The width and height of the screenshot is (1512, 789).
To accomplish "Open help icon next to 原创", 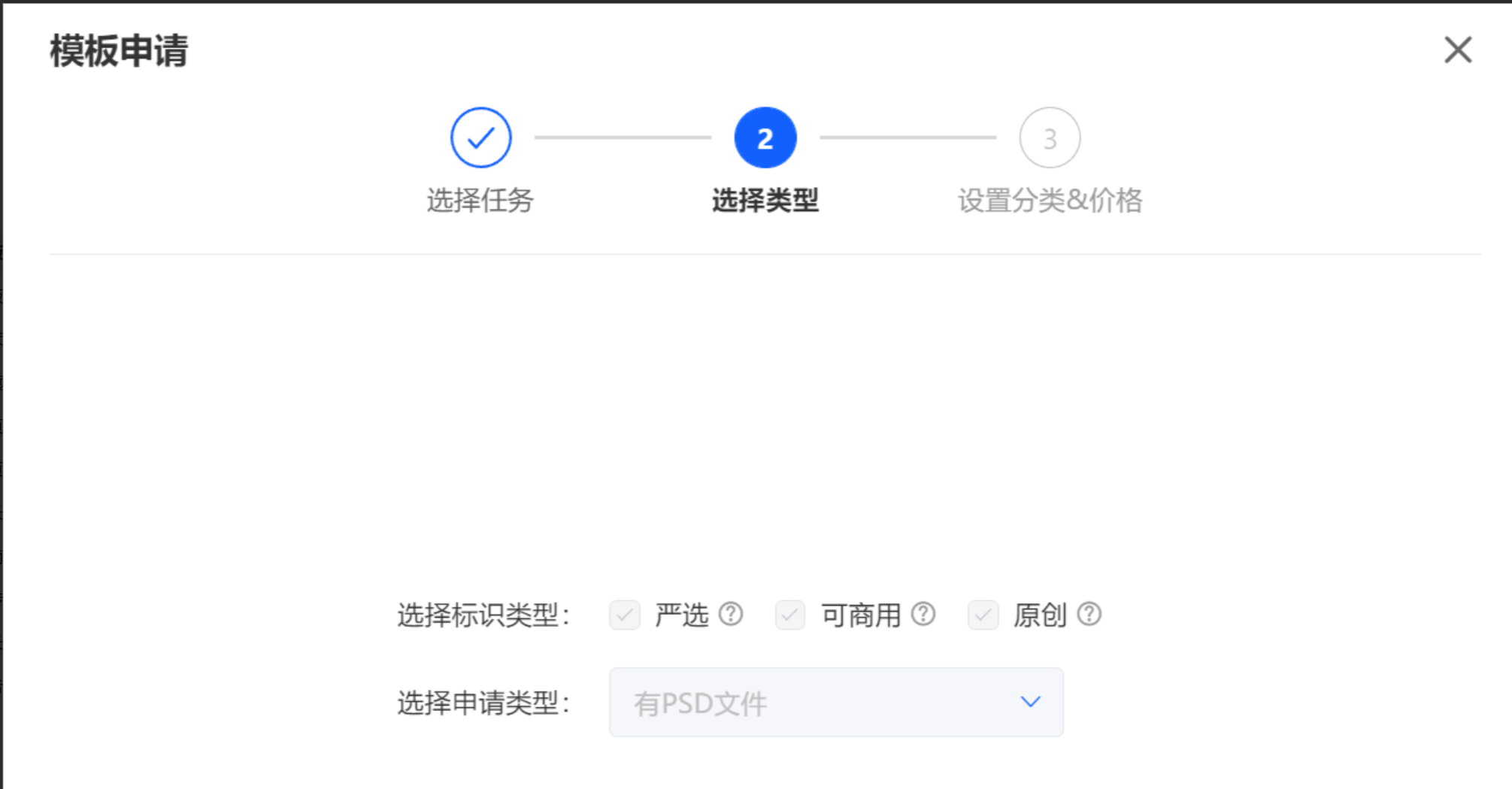I will (x=1089, y=614).
